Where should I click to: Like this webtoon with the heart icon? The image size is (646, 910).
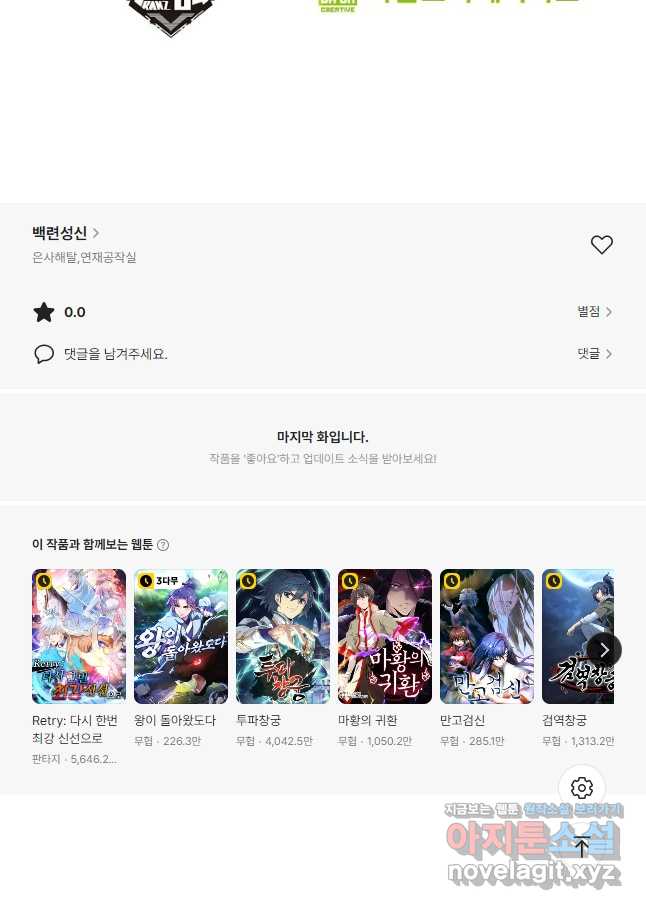601,245
